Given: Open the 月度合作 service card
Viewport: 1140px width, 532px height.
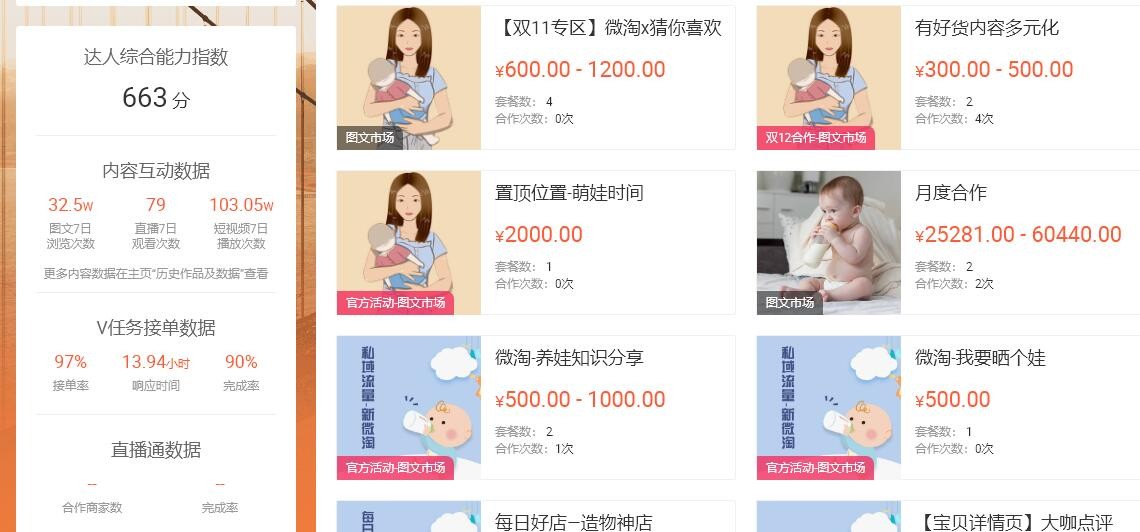Looking at the screenshot, I should [x=950, y=193].
